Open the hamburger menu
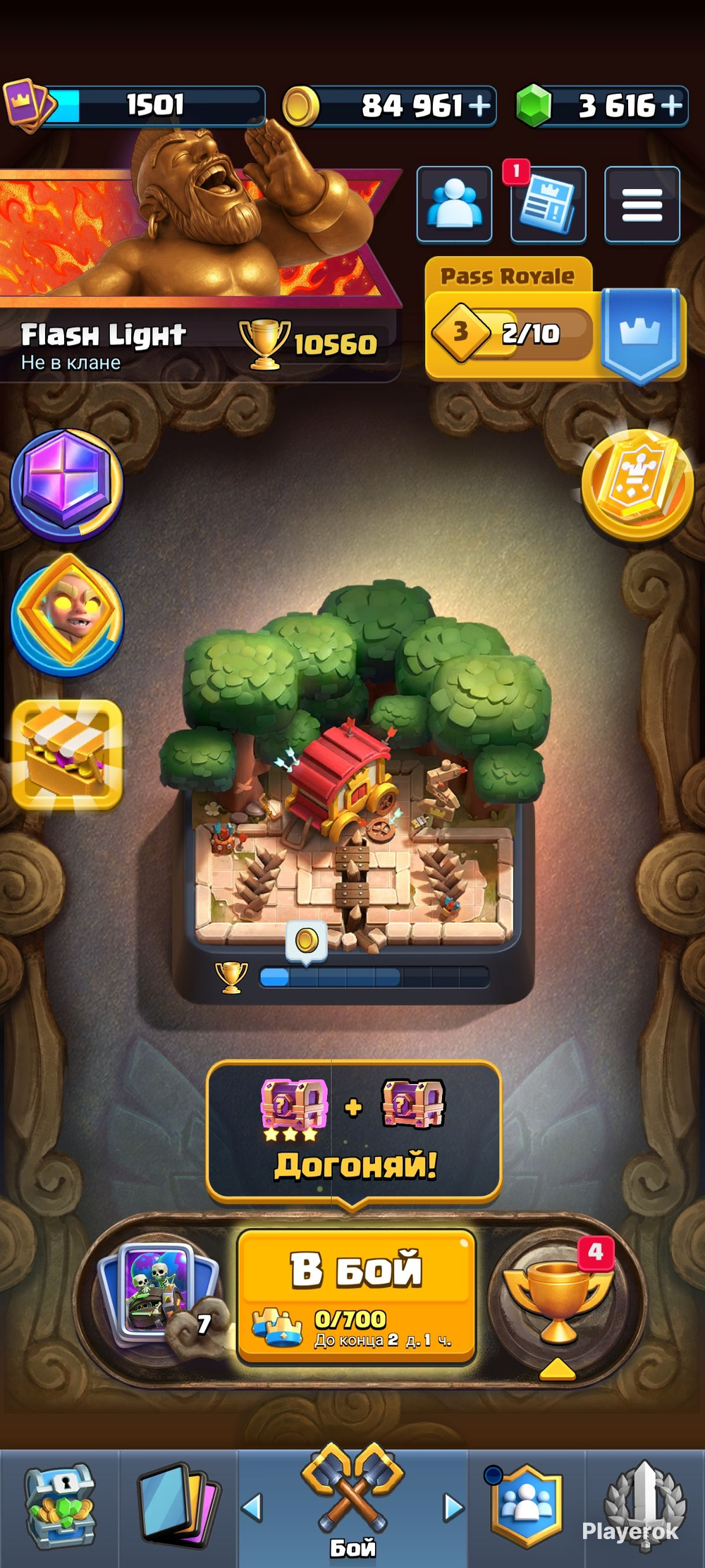705x1568 pixels. tap(642, 205)
